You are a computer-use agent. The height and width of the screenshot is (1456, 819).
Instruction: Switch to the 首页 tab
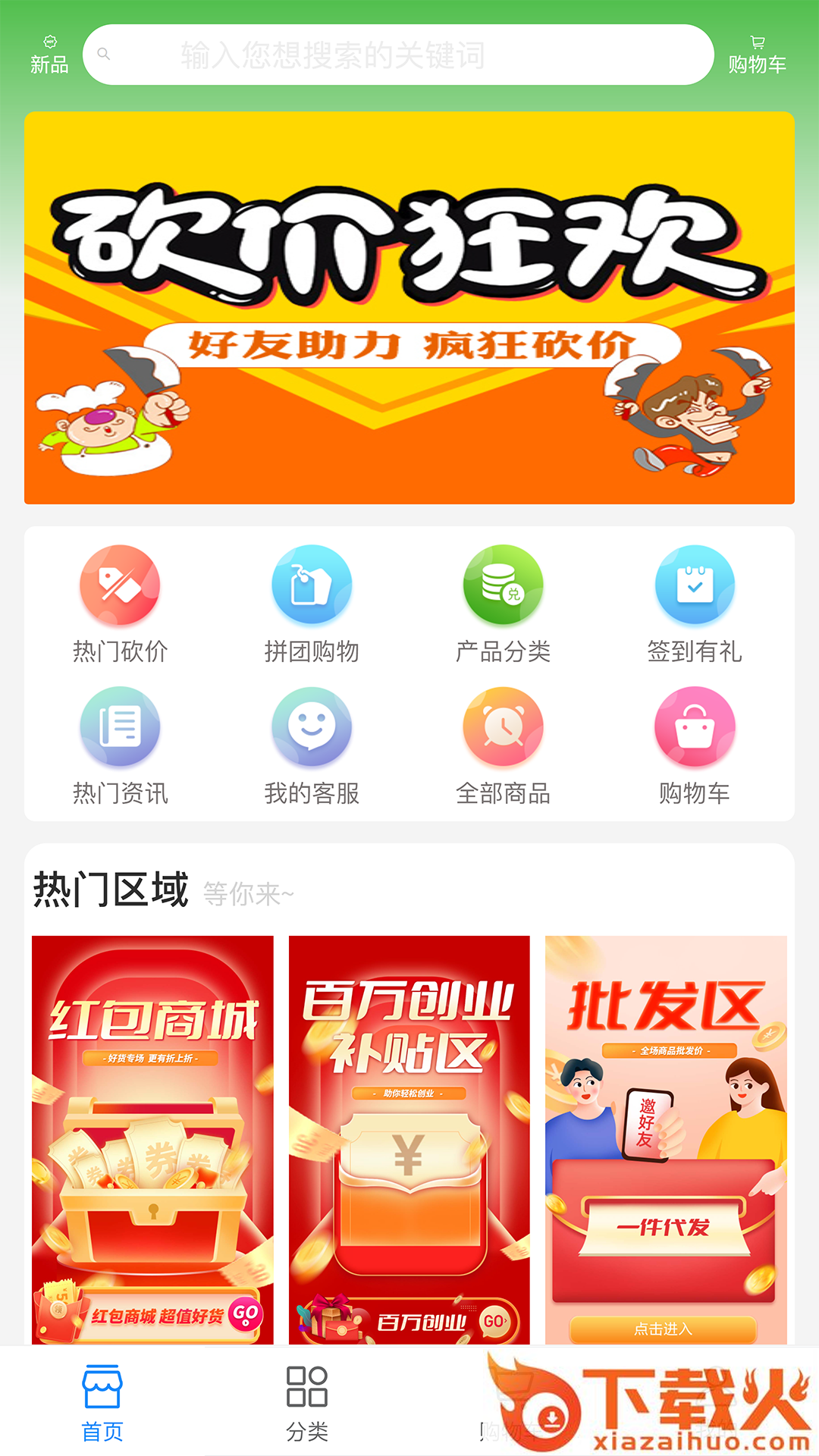[x=102, y=1403]
